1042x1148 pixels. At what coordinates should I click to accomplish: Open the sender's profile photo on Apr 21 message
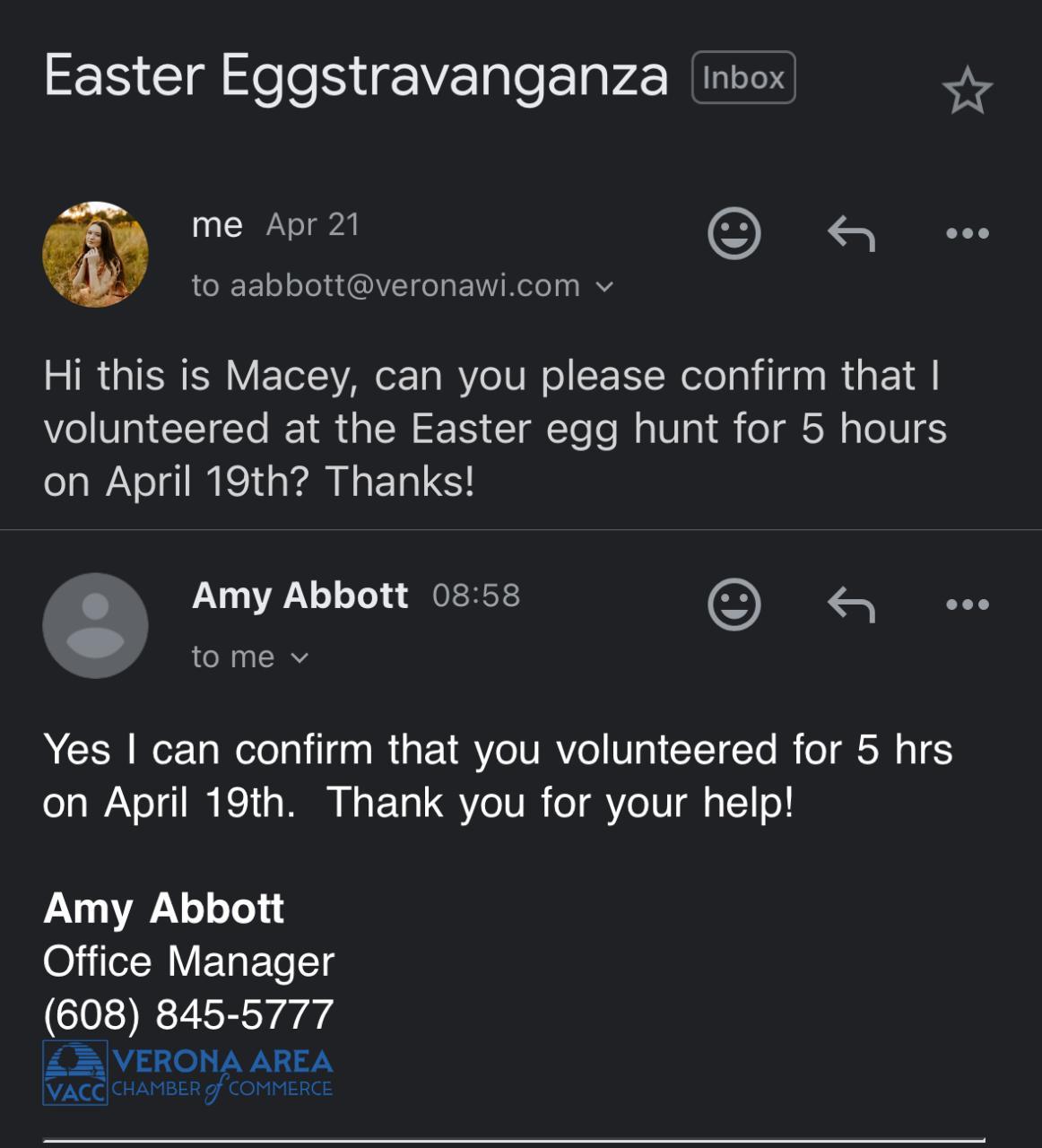pyautogui.click(x=95, y=255)
